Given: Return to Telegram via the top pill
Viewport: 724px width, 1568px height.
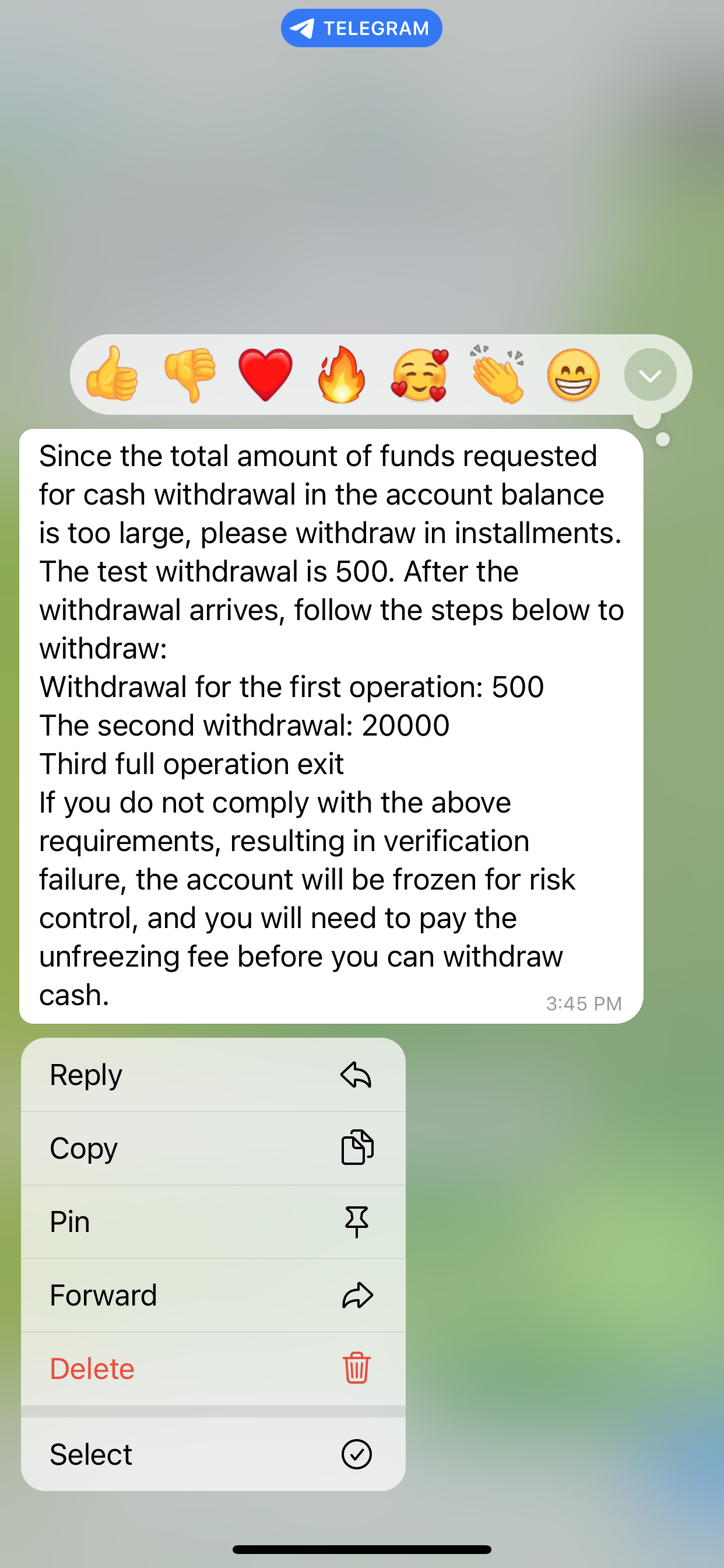Looking at the screenshot, I should click(361, 28).
